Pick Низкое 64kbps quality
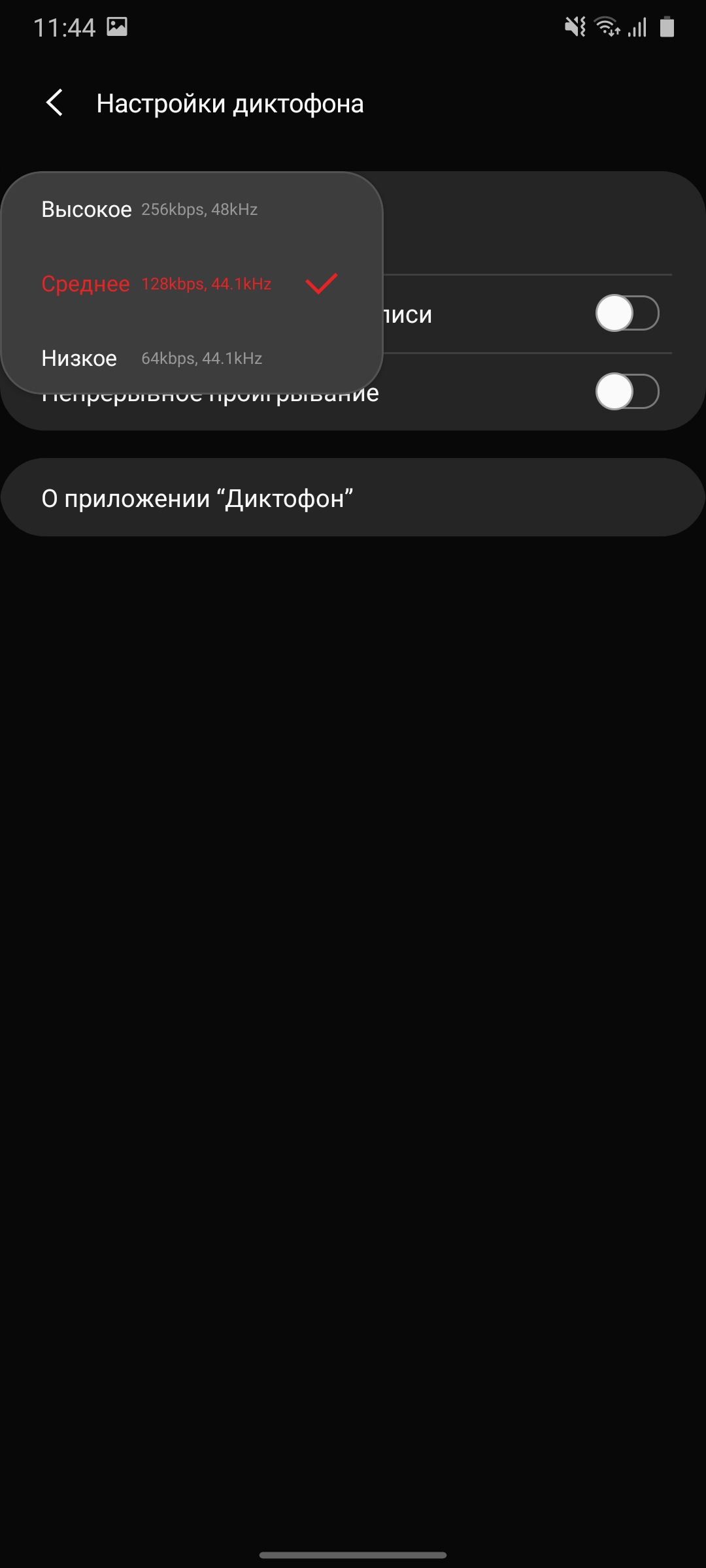 [x=152, y=358]
